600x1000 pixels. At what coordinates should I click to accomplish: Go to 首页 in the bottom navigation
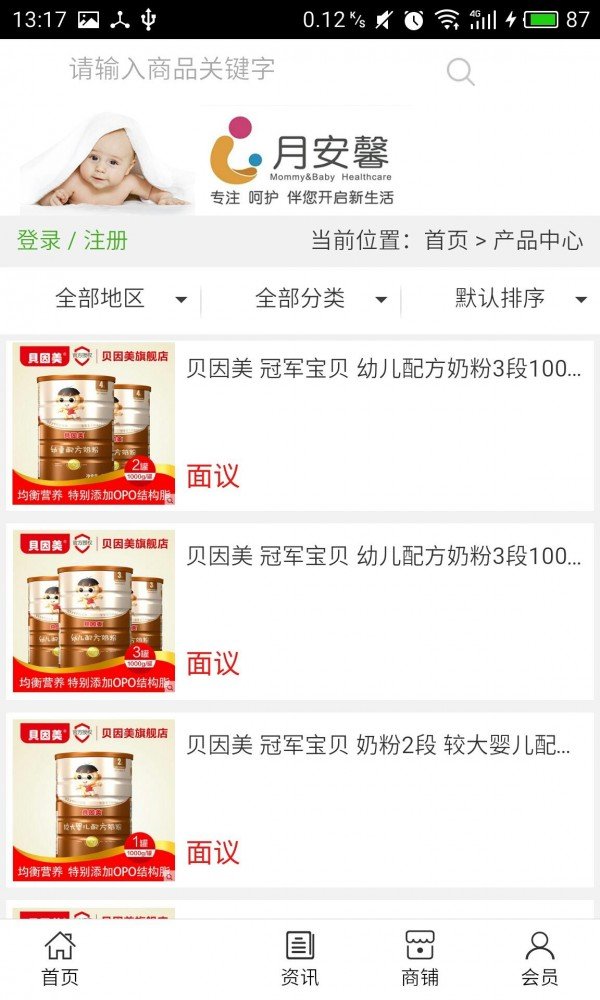point(60,958)
